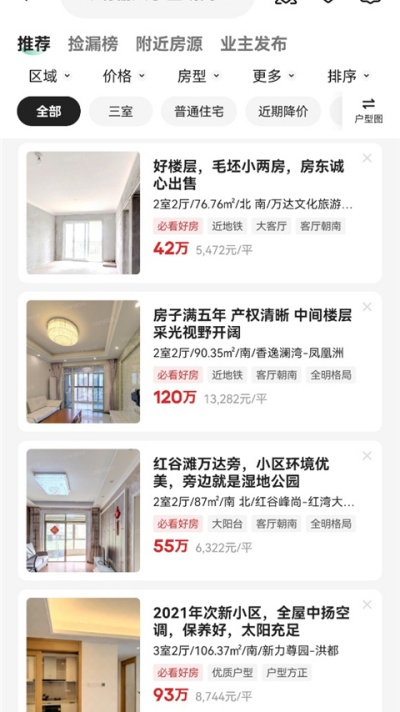Image resolution: width=400 pixels, height=712 pixels.
Task: Dismiss the 42万 listing card
Action: click(367, 158)
